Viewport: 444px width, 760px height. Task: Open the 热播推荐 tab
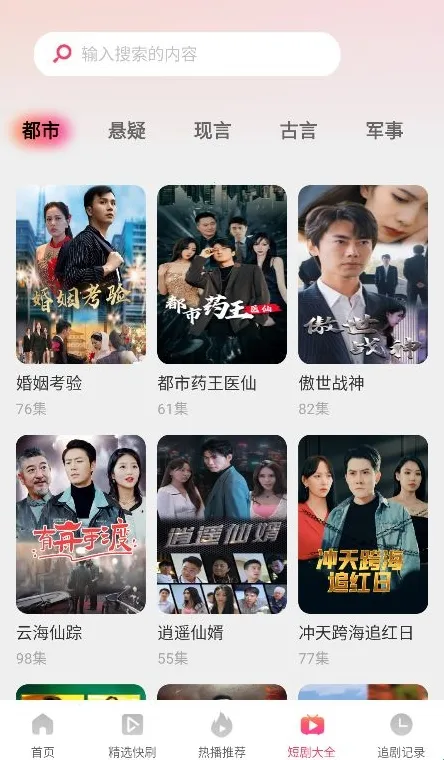pyautogui.click(x=222, y=734)
